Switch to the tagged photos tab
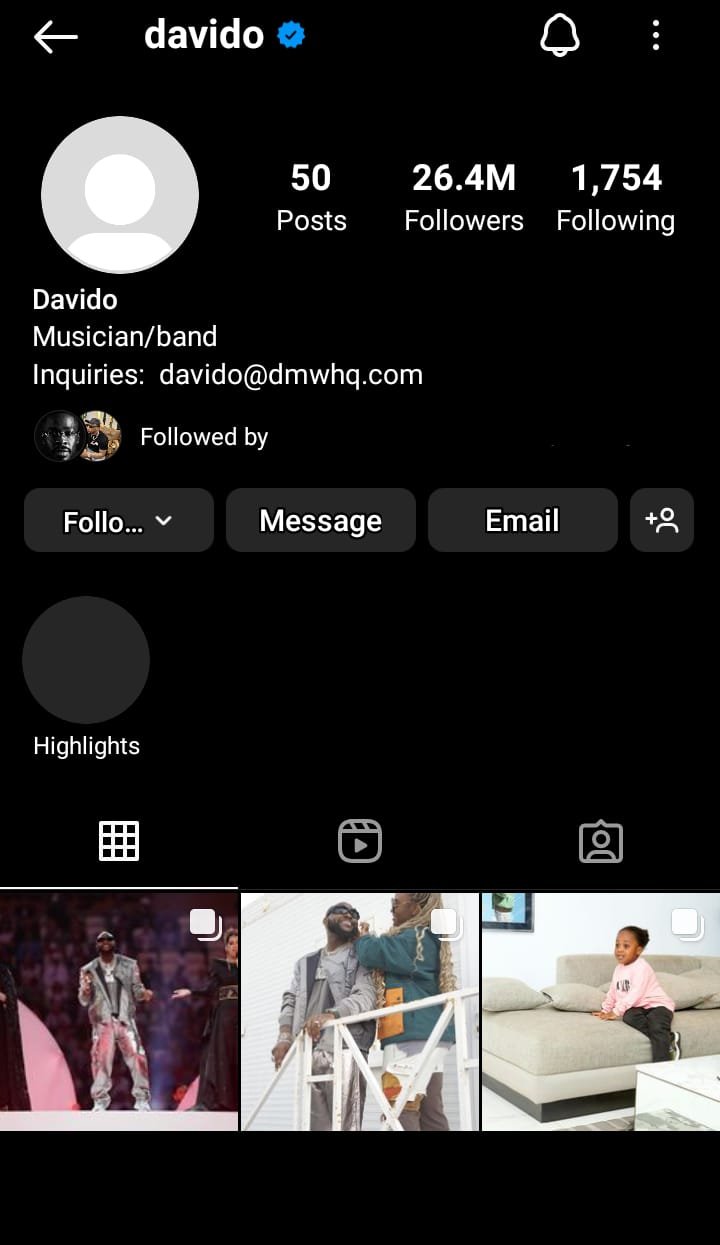 pos(601,841)
